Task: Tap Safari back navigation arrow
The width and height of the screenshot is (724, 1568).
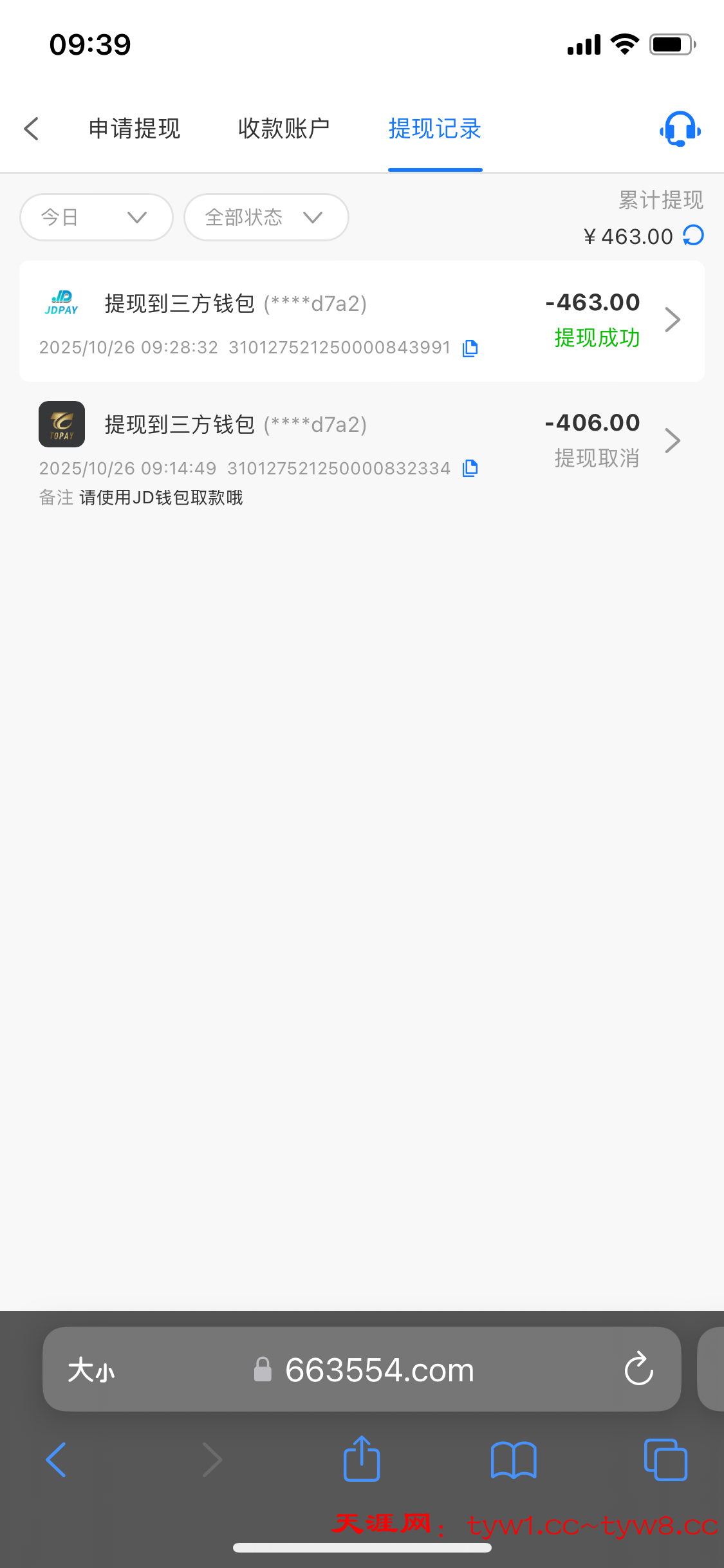Action: tap(57, 1459)
